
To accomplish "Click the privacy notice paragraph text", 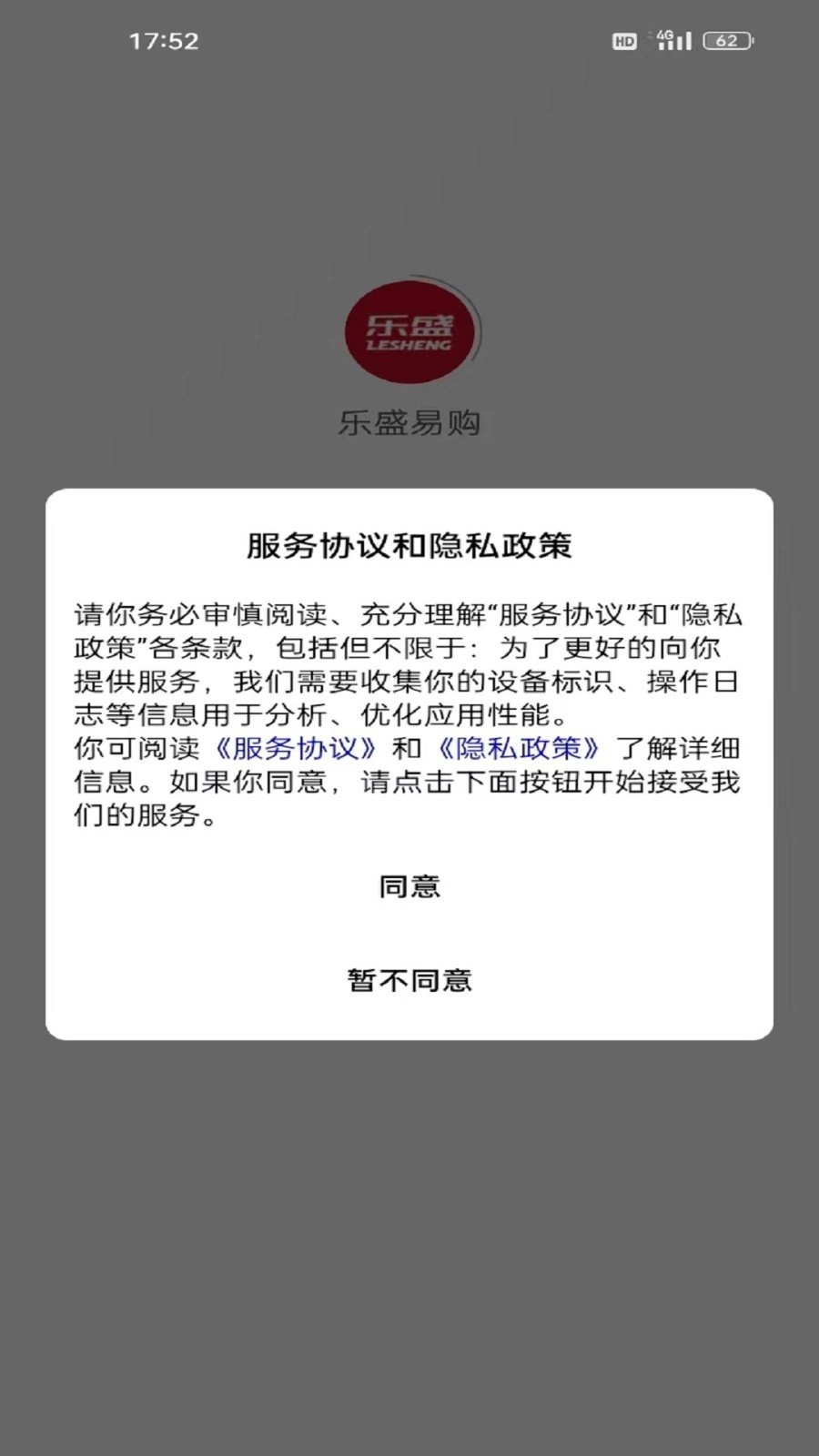I will click(409, 678).
